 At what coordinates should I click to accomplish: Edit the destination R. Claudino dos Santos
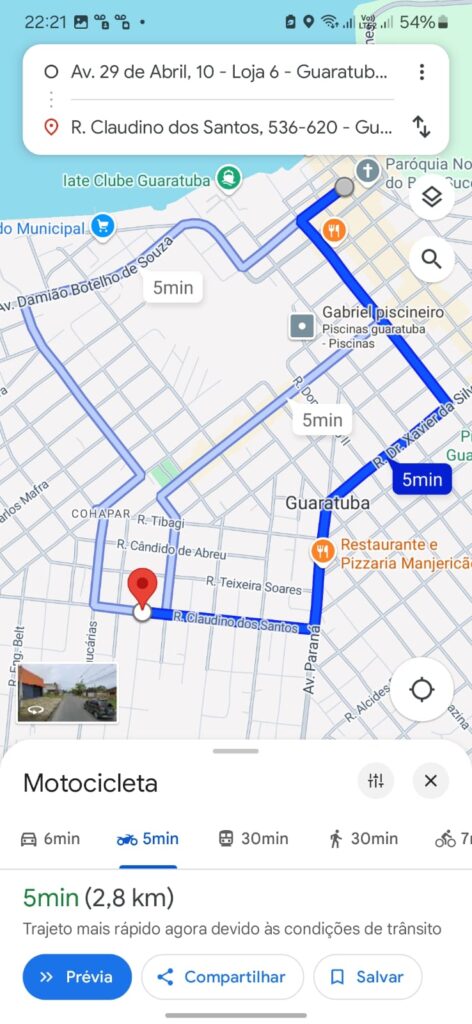pos(232,127)
